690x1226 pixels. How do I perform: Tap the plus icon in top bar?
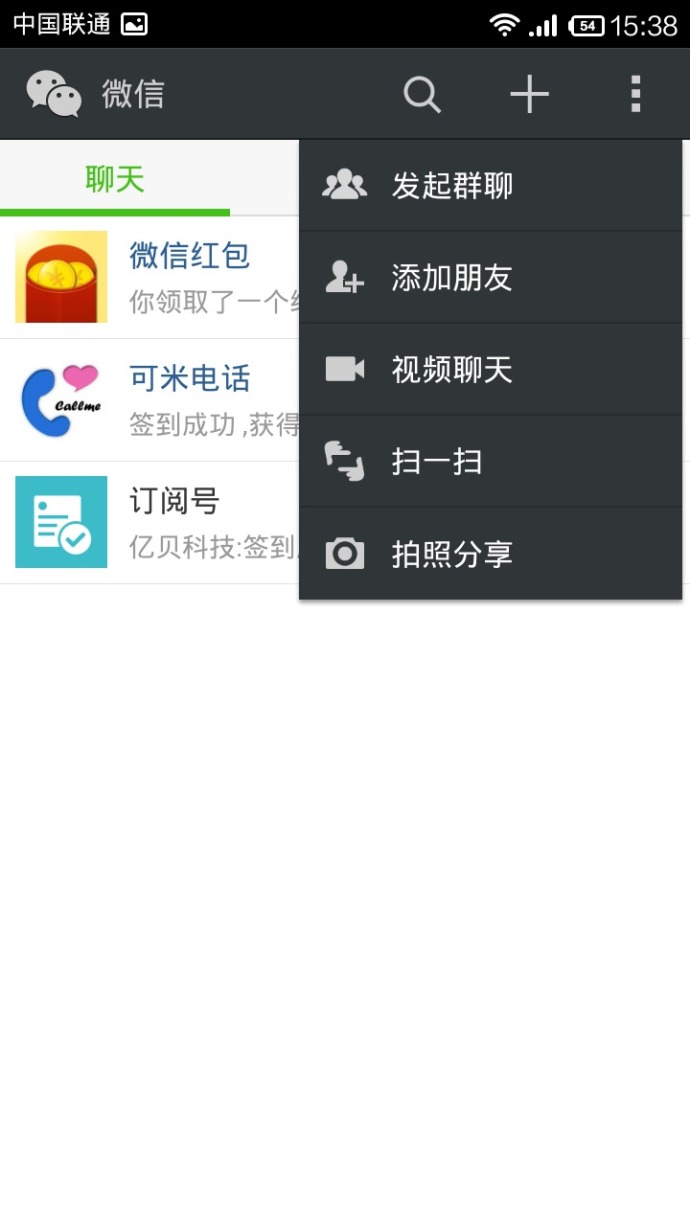(529, 95)
